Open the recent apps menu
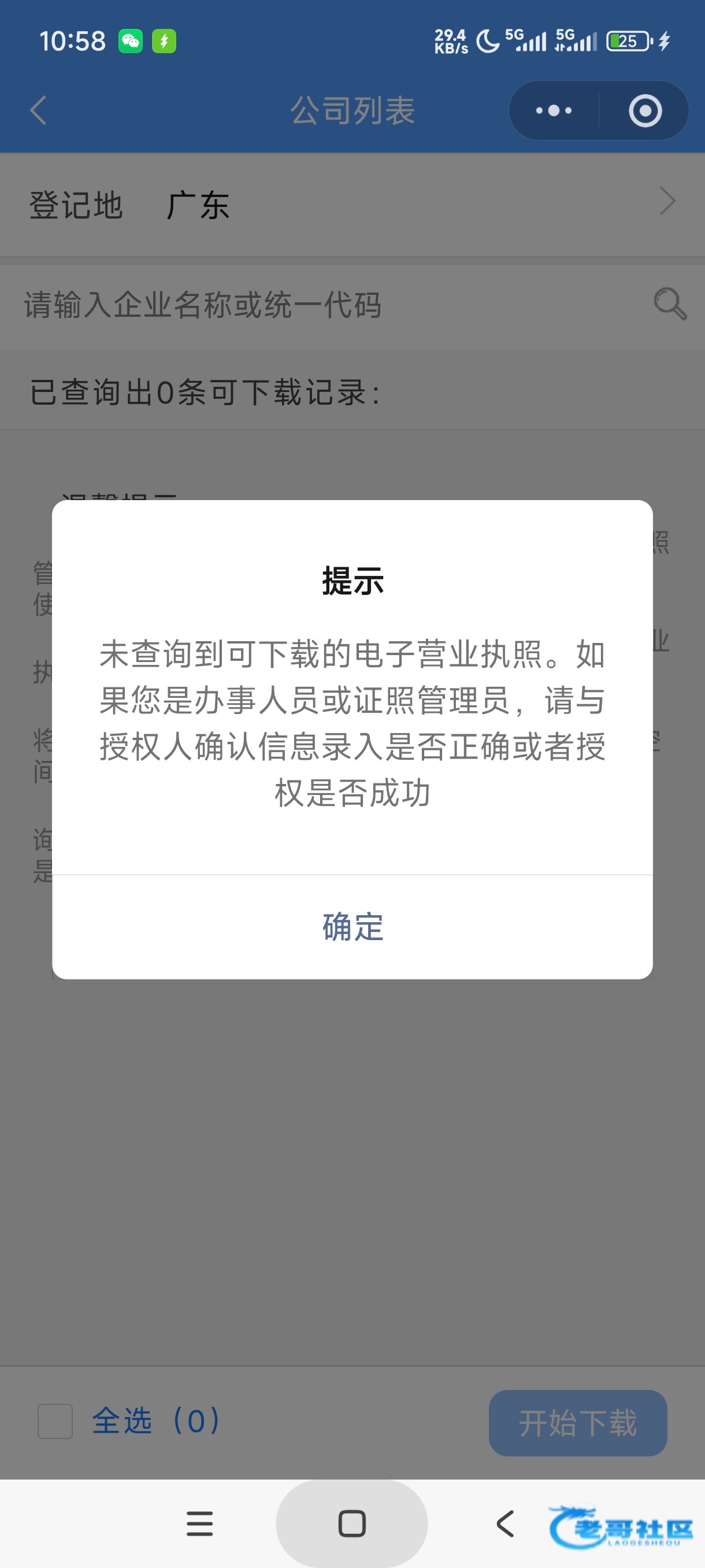This screenshot has width=705, height=1568. point(199,1523)
